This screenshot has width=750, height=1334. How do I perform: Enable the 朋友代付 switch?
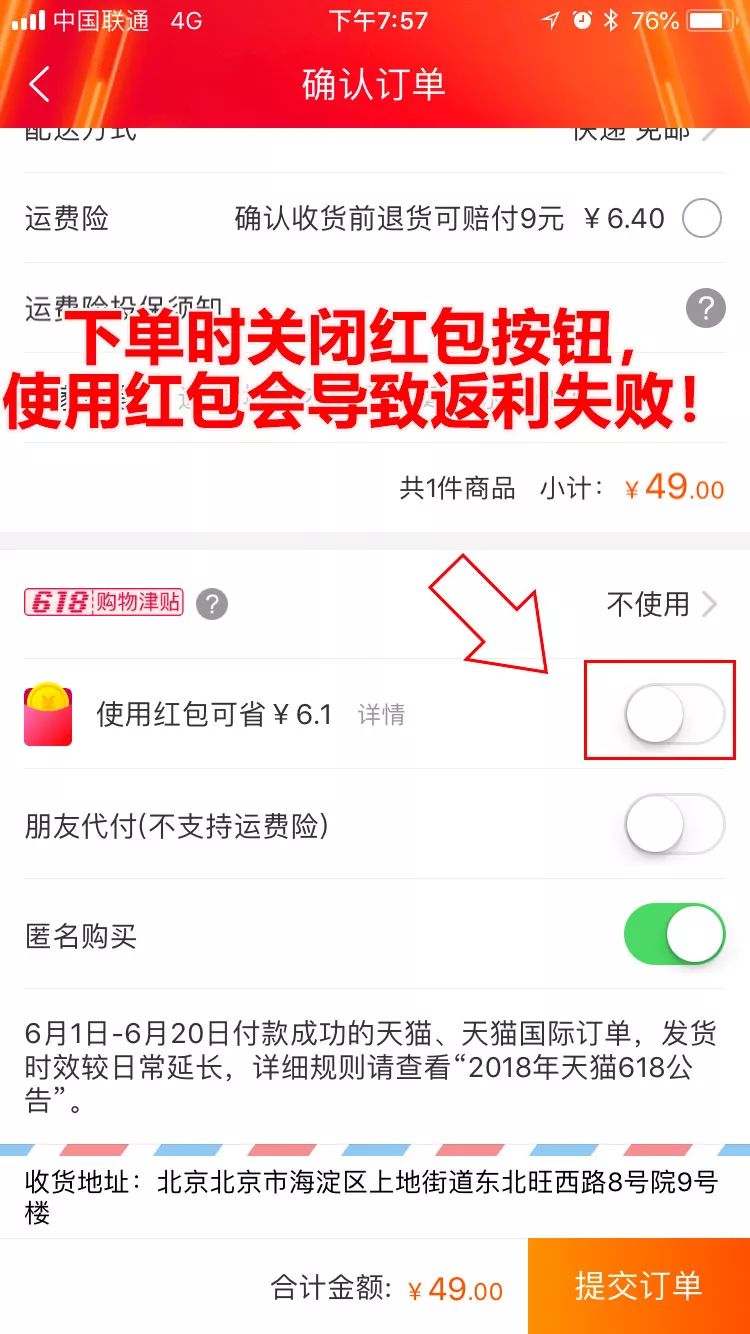(674, 824)
